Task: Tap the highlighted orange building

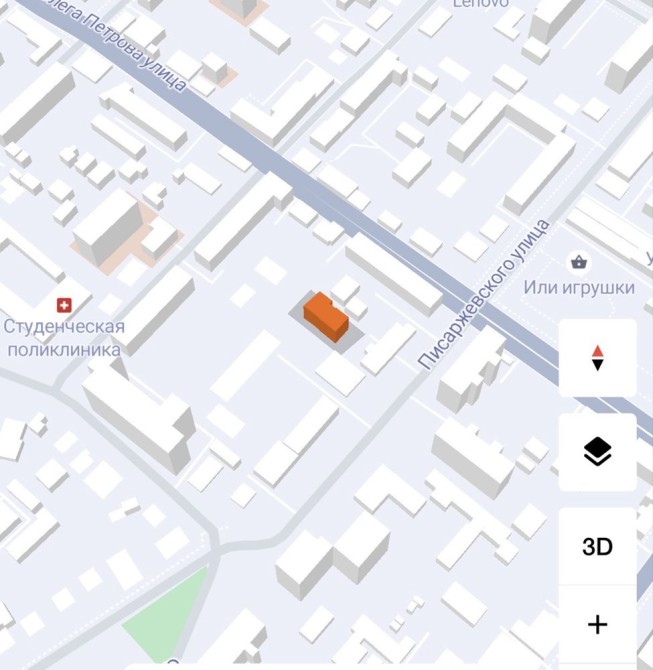Action: (326, 317)
